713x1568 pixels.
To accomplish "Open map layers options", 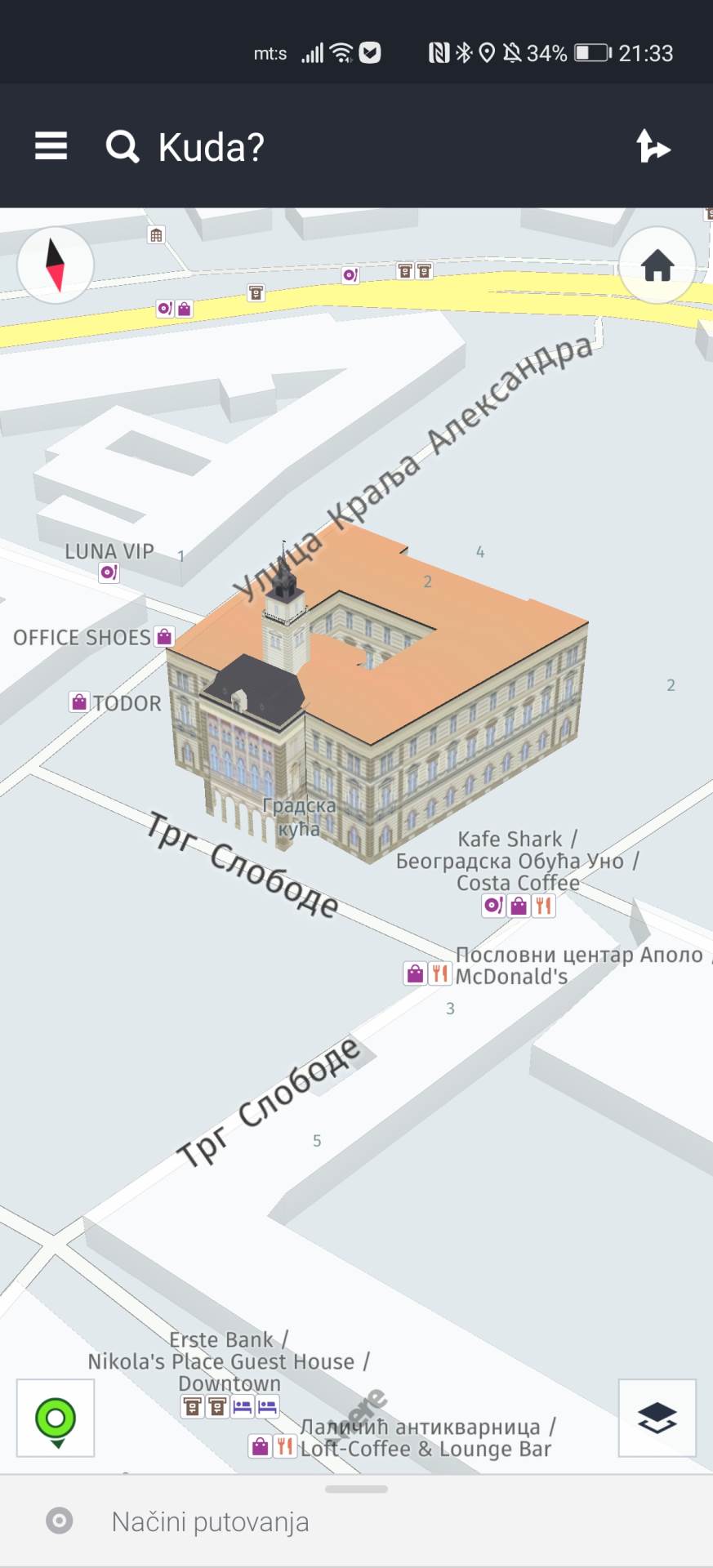I will tap(657, 1419).
